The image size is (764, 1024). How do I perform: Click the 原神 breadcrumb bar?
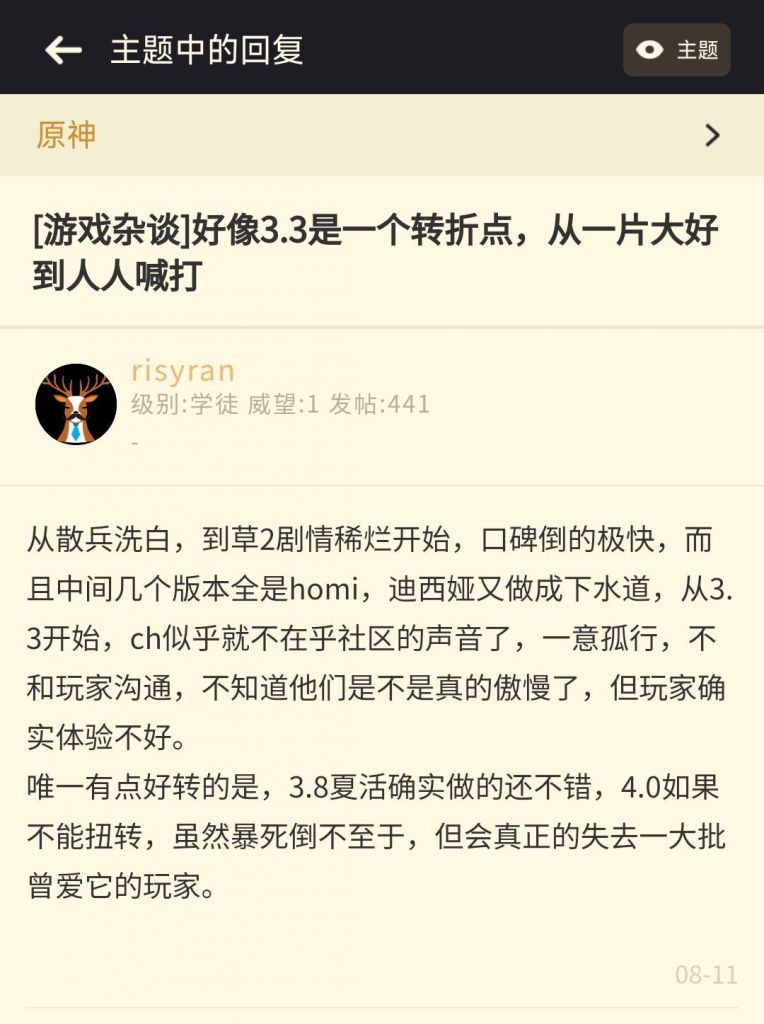(380, 133)
